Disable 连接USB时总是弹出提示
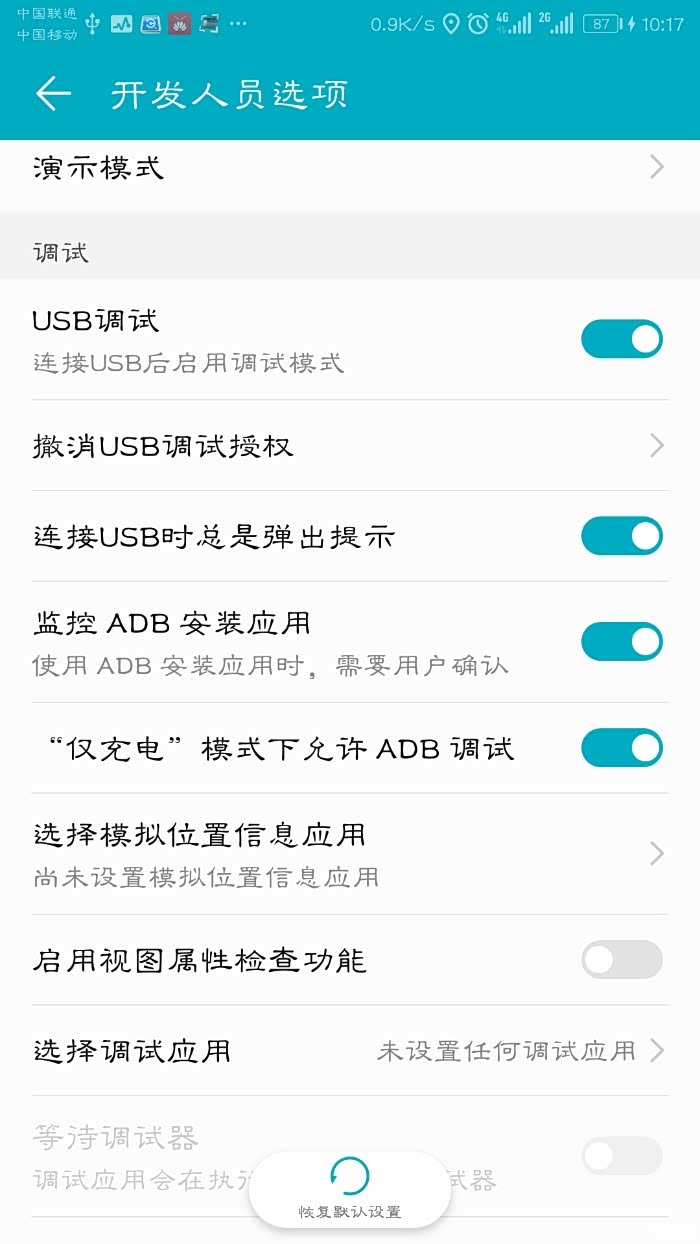 [x=621, y=536]
